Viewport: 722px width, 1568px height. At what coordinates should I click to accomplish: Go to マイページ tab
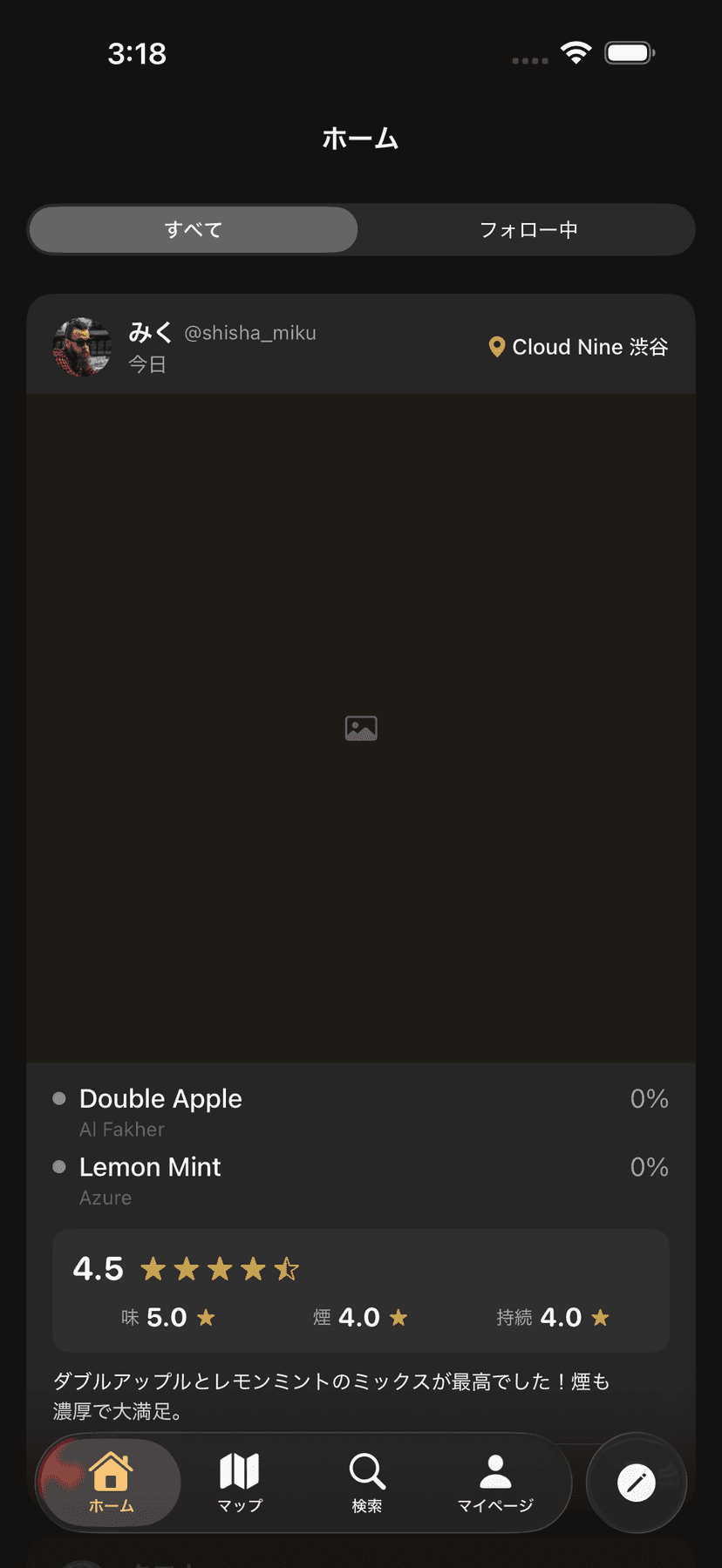tap(495, 1482)
